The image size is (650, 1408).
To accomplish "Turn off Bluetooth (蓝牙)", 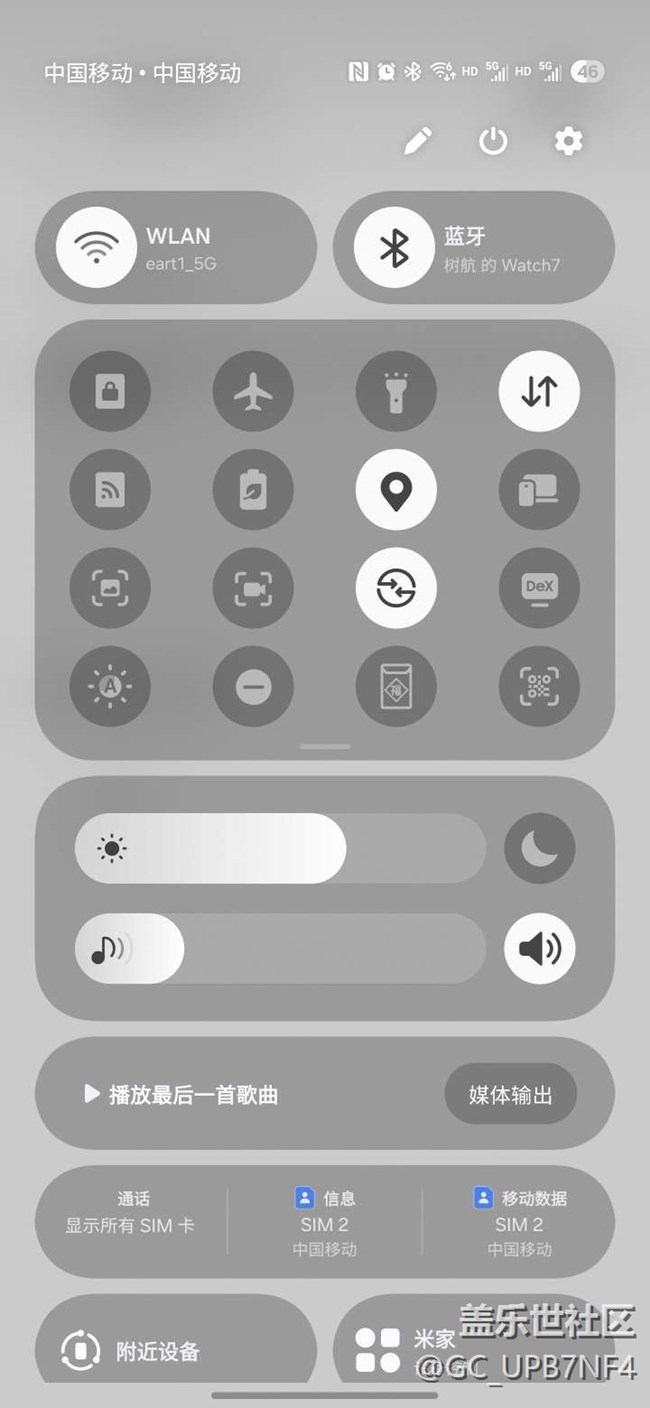I will [394, 247].
